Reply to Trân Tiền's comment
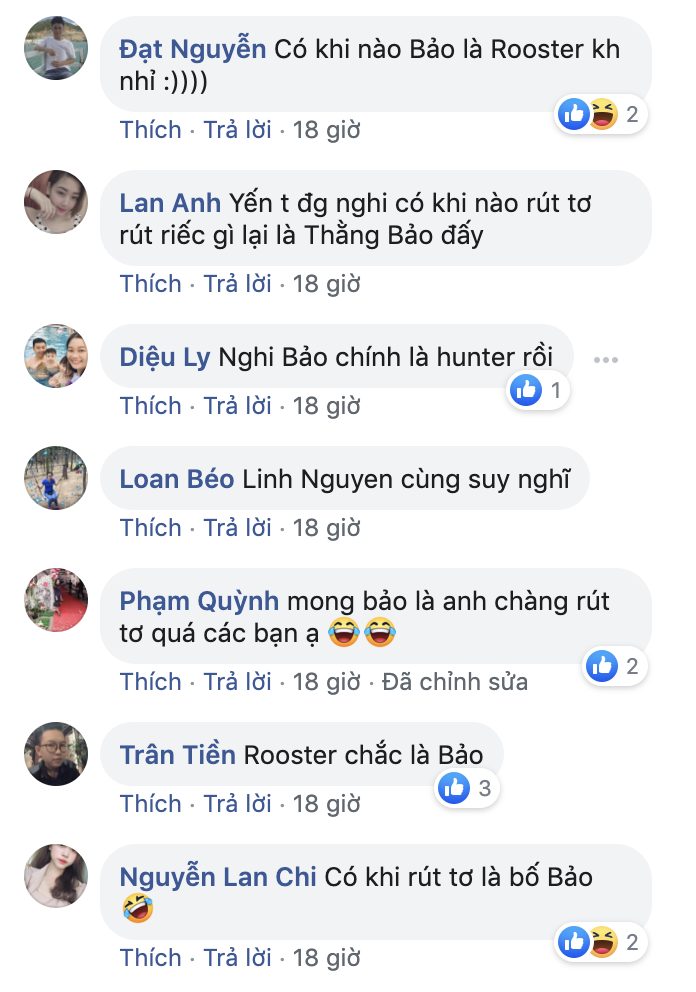Viewport: 696px width, 992px height. [x=238, y=804]
